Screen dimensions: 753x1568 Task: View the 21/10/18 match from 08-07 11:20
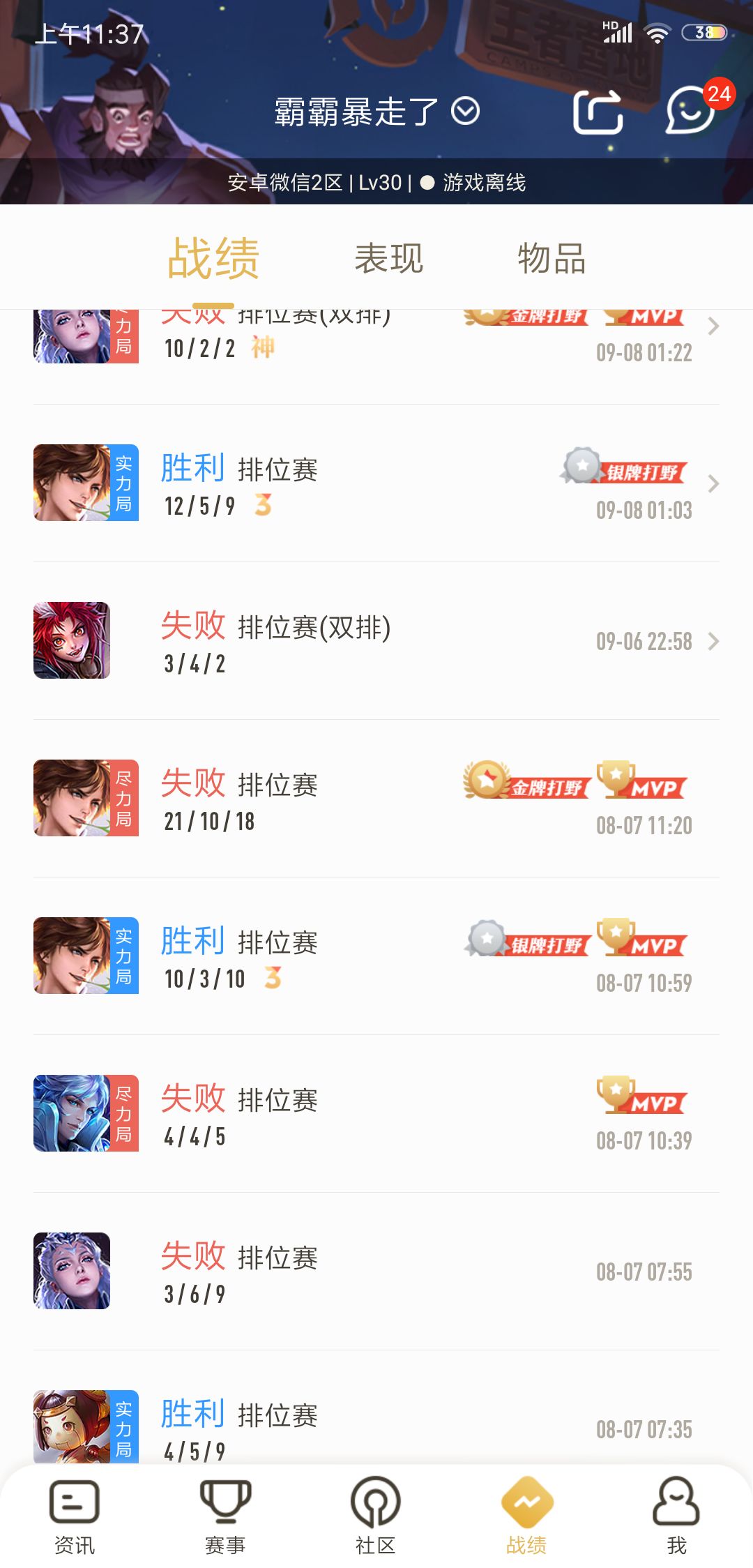[x=376, y=799]
